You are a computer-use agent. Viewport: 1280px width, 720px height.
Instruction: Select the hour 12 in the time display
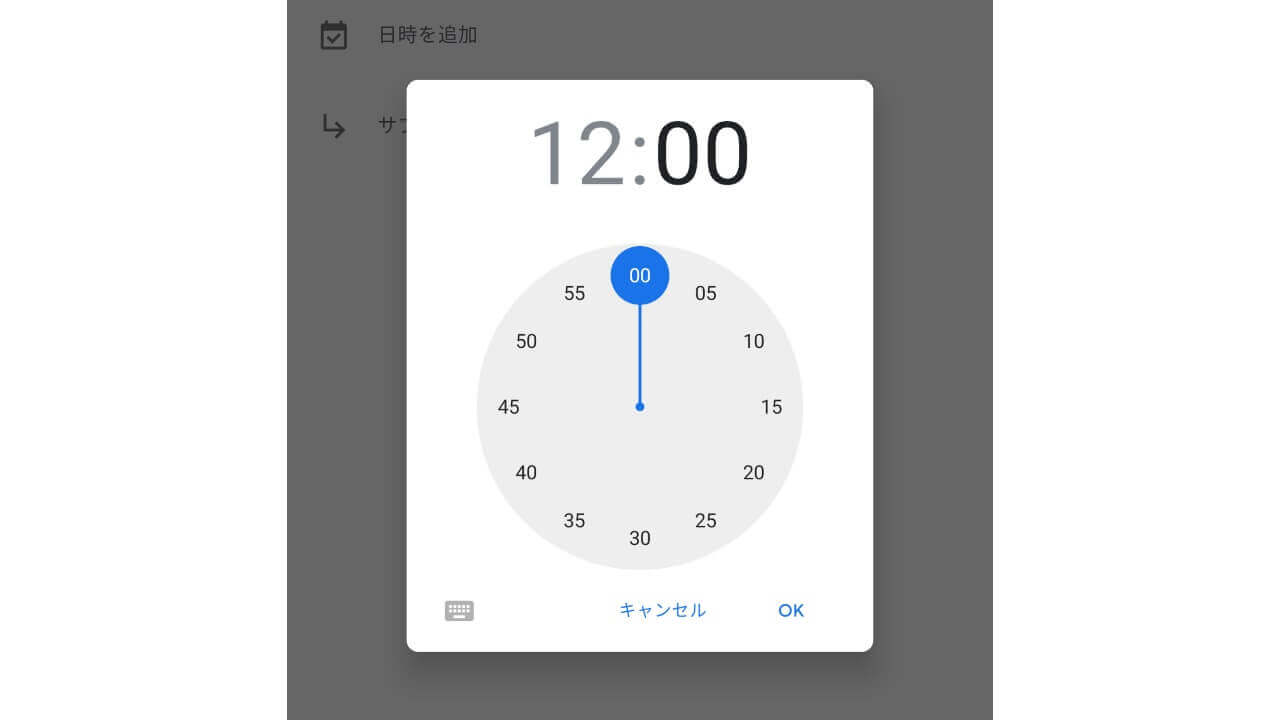[x=578, y=155]
